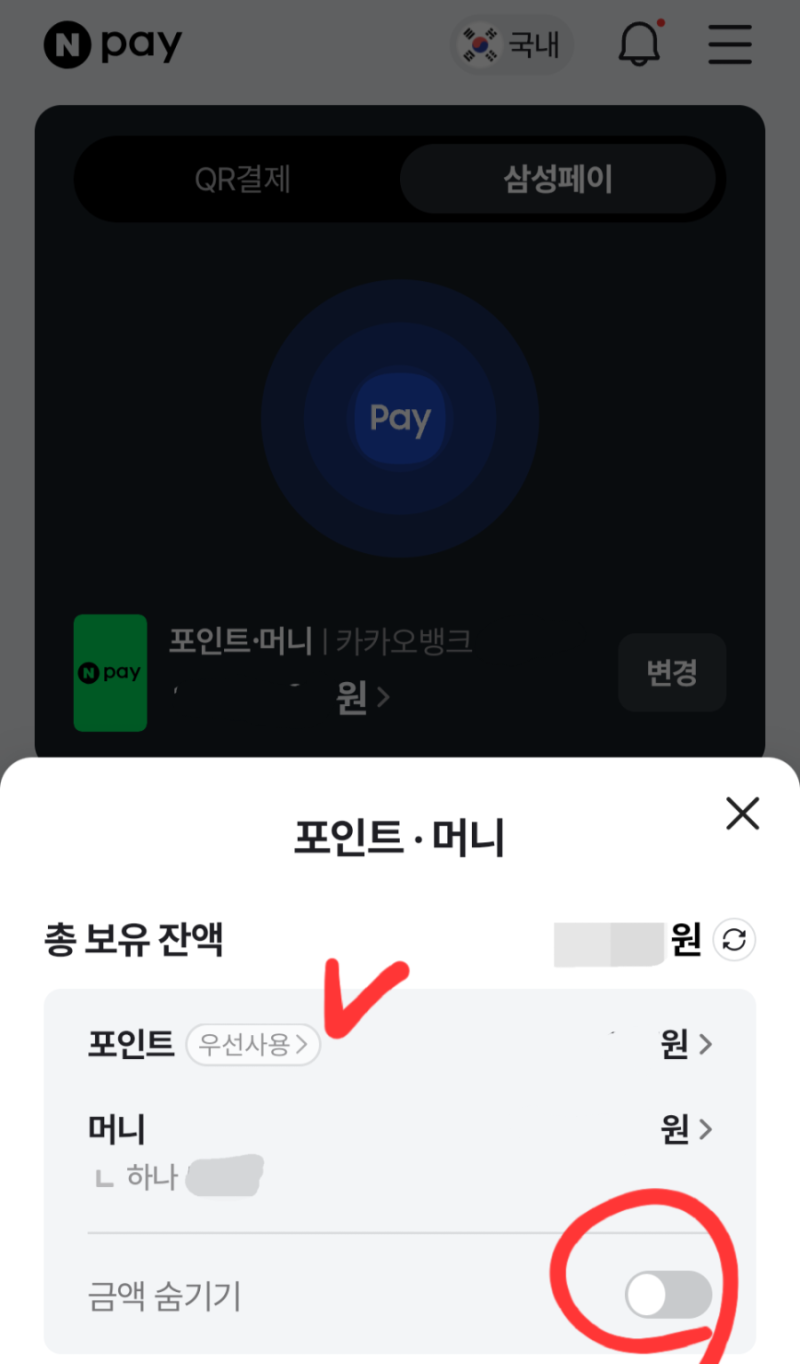Open the hamburger menu
800x1364 pixels.
pos(729,44)
